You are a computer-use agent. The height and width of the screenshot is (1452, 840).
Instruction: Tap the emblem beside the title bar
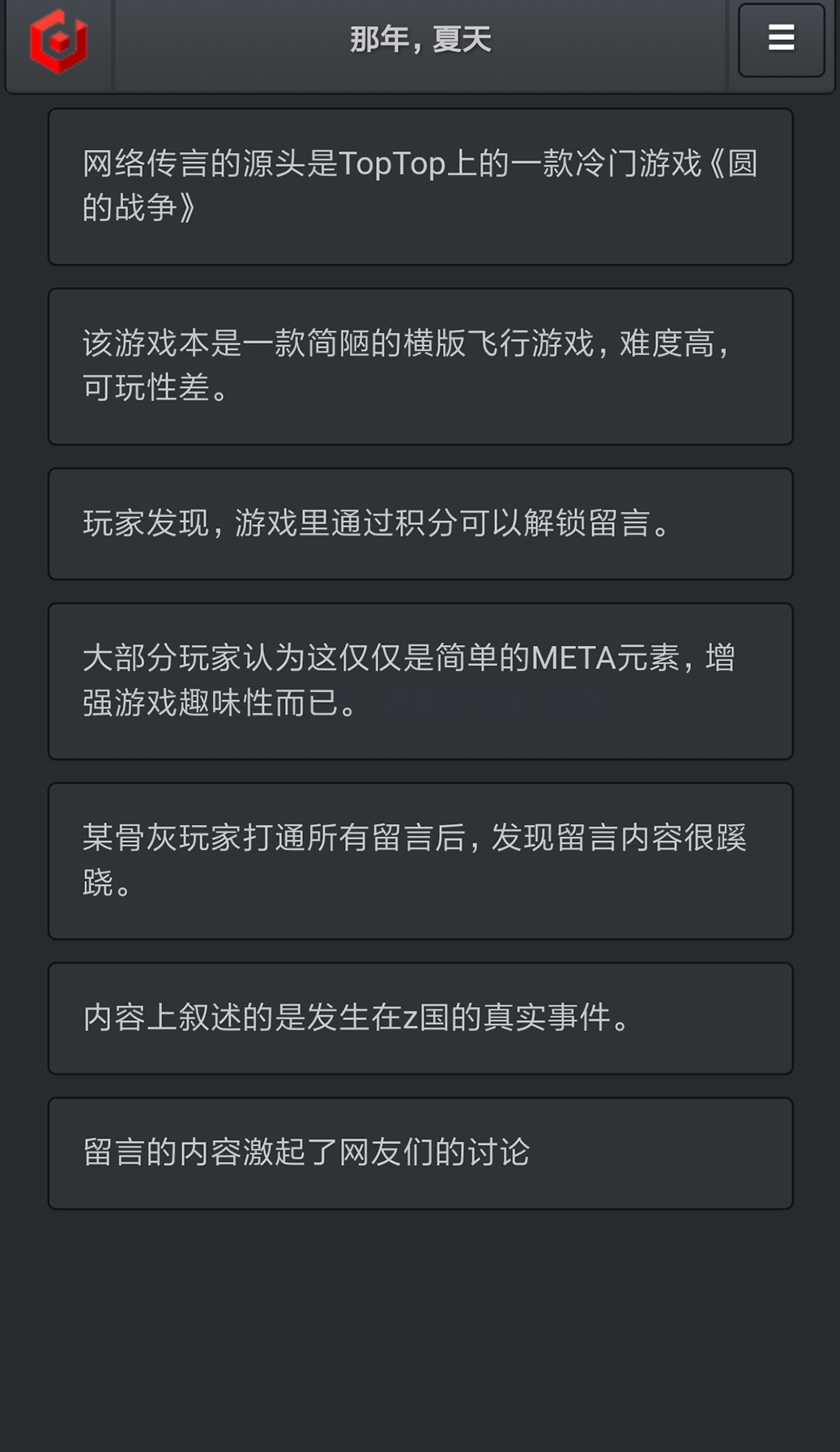[58, 41]
